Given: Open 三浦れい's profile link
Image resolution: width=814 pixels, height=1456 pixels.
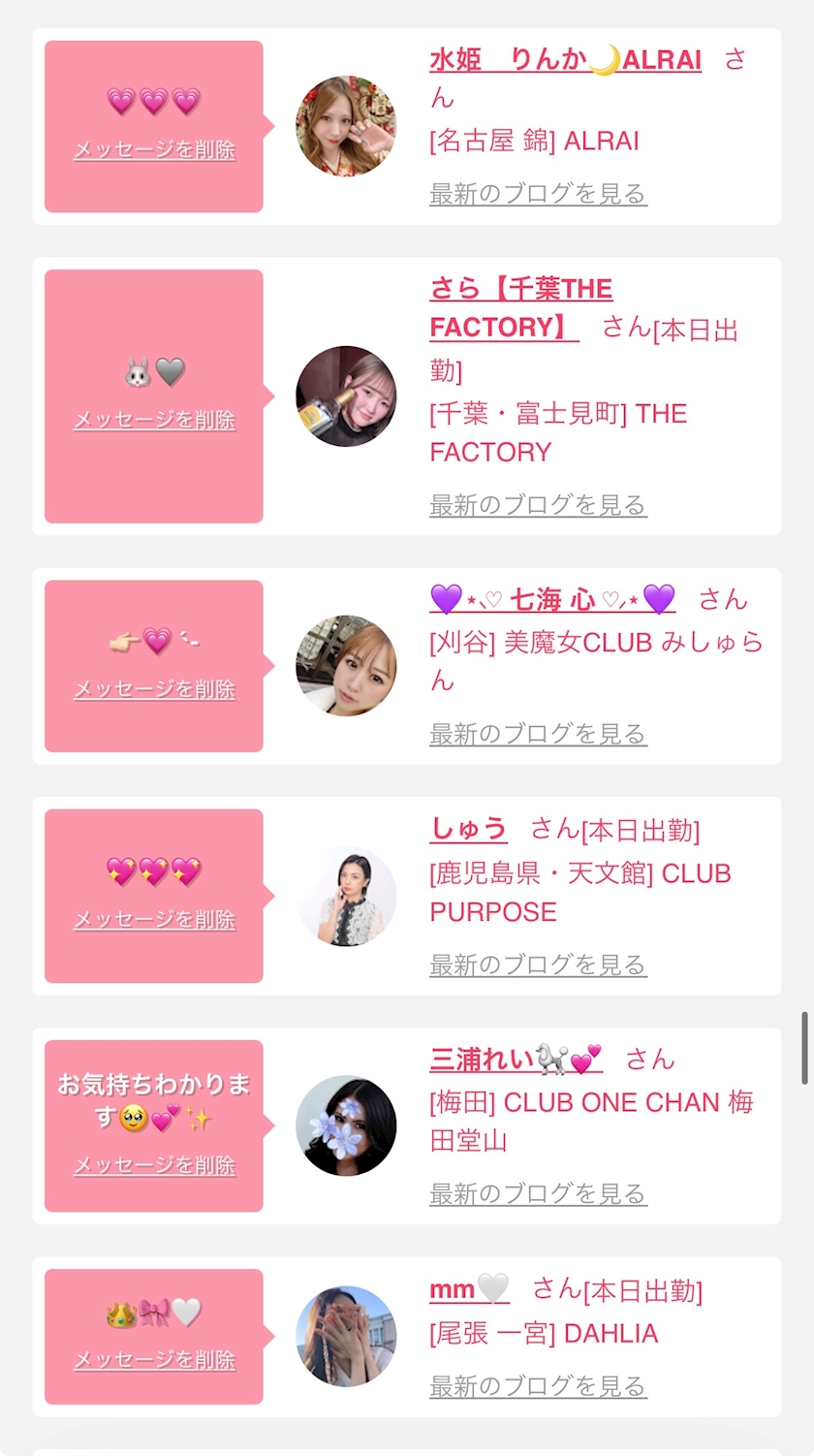Looking at the screenshot, I should [x=516, y=1059].
